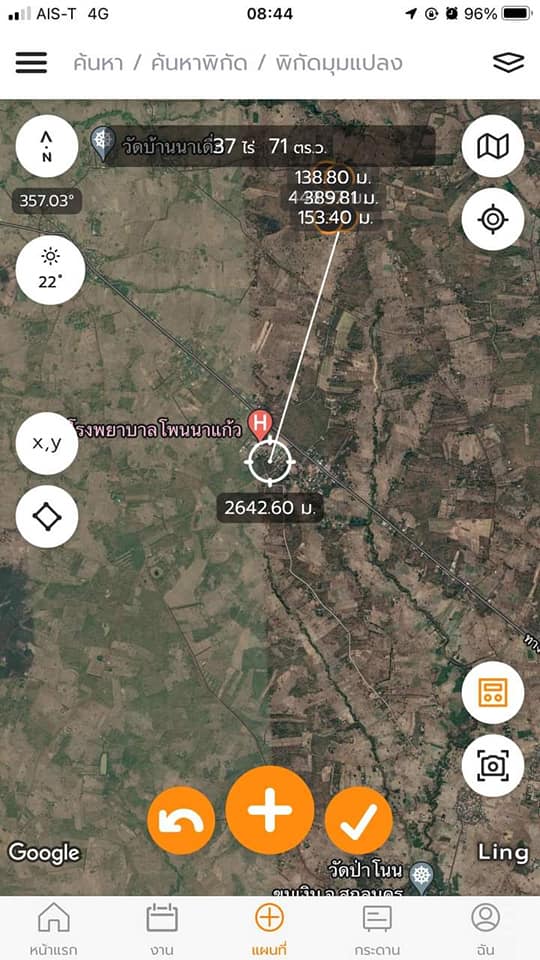Screen dimensions: 540x960
Task: Open the hamburger menu
Action: tap(31, 62)
